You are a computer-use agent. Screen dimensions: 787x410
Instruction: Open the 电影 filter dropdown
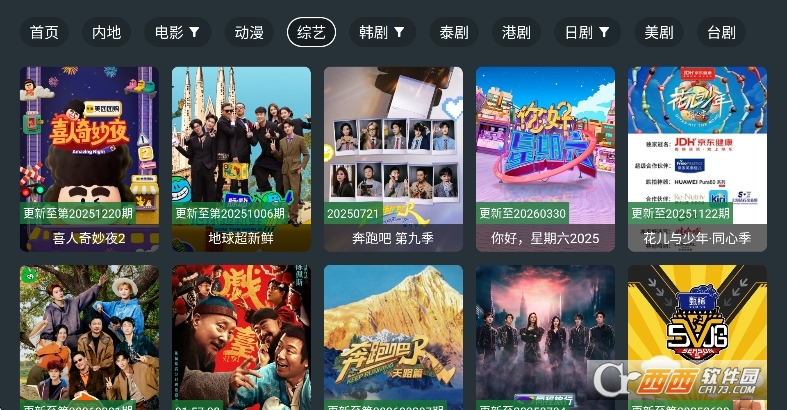pyautogui.click(x=177, y=32)
